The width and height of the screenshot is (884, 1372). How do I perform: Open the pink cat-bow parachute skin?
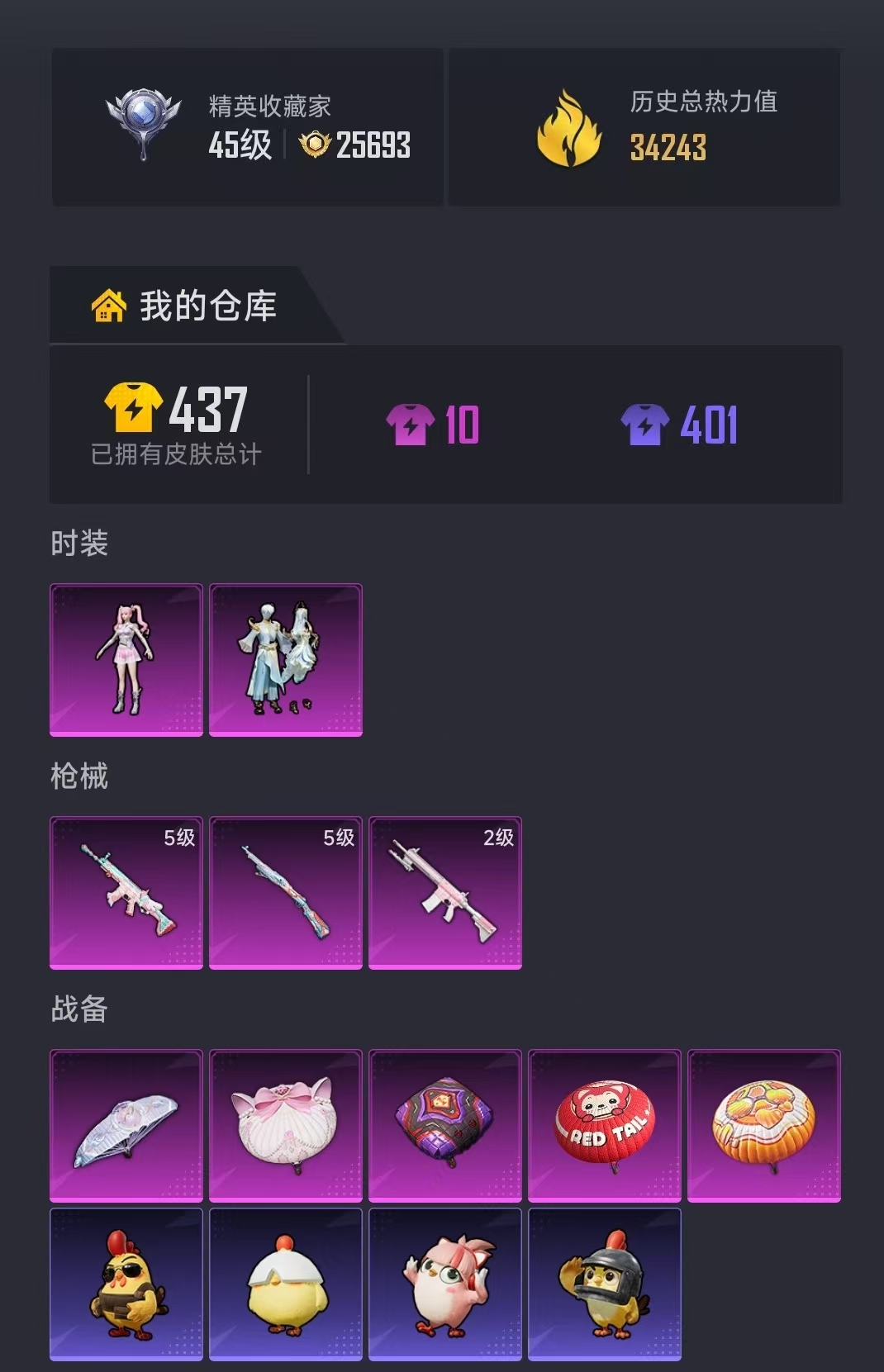[285, 1125]
